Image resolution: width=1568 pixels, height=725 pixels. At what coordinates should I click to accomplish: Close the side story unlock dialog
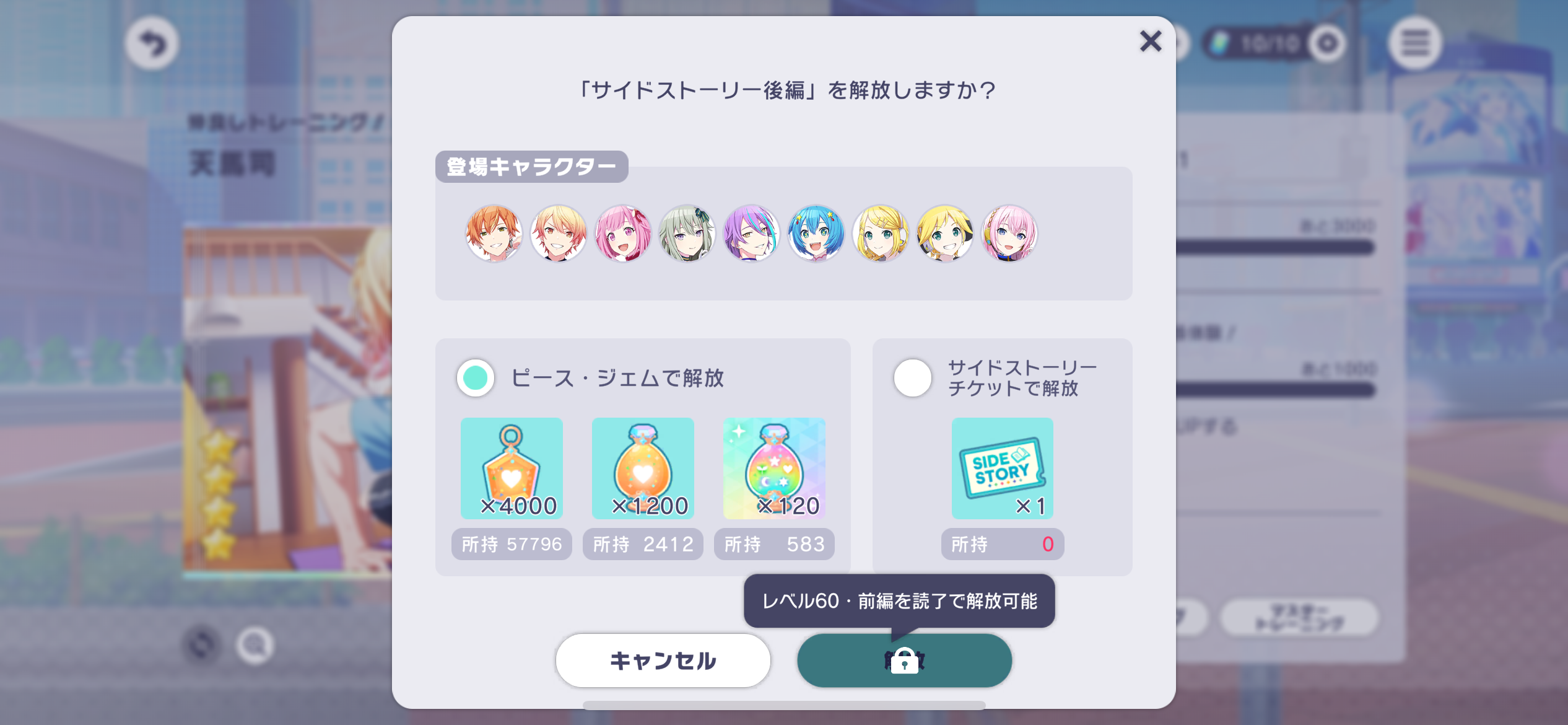coord(1150,42)
